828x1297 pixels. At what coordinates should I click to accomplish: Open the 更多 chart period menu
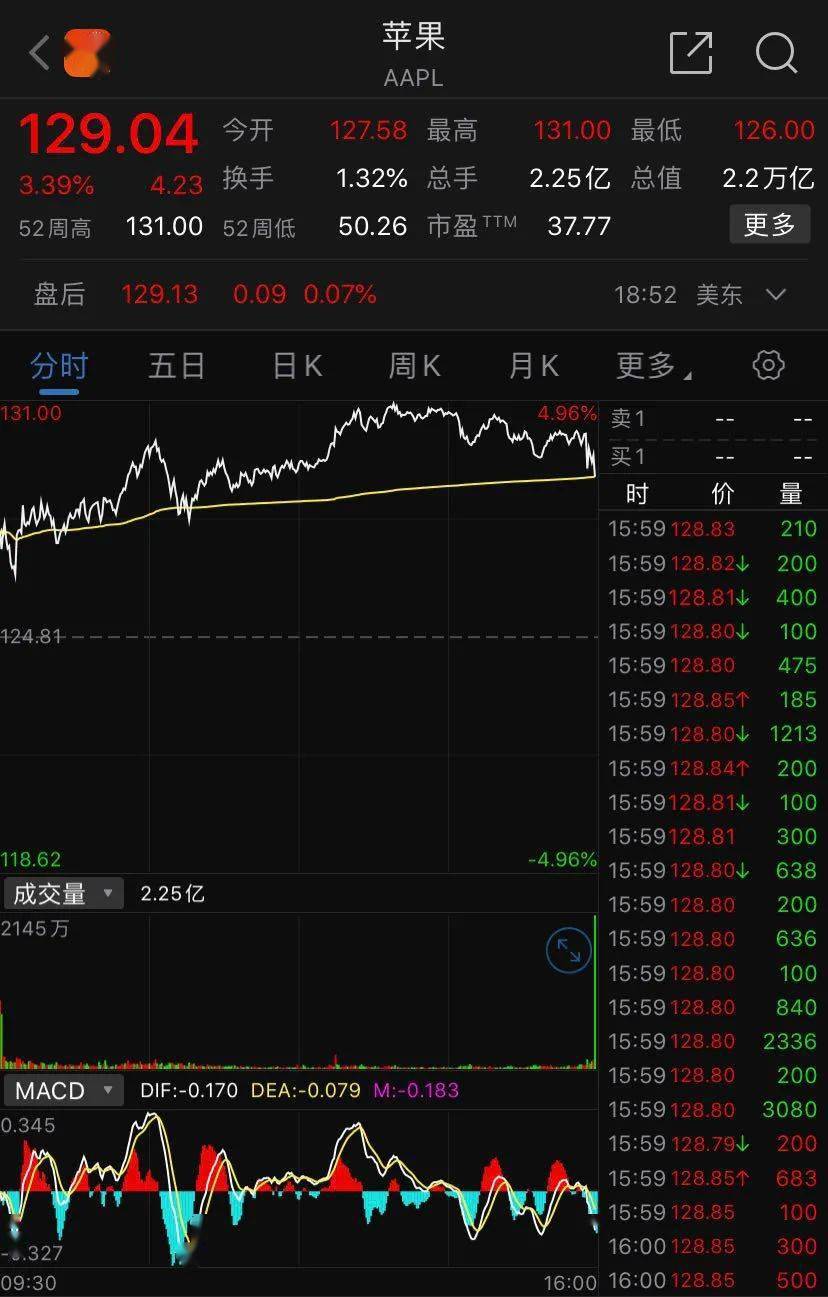click(653, 366)
